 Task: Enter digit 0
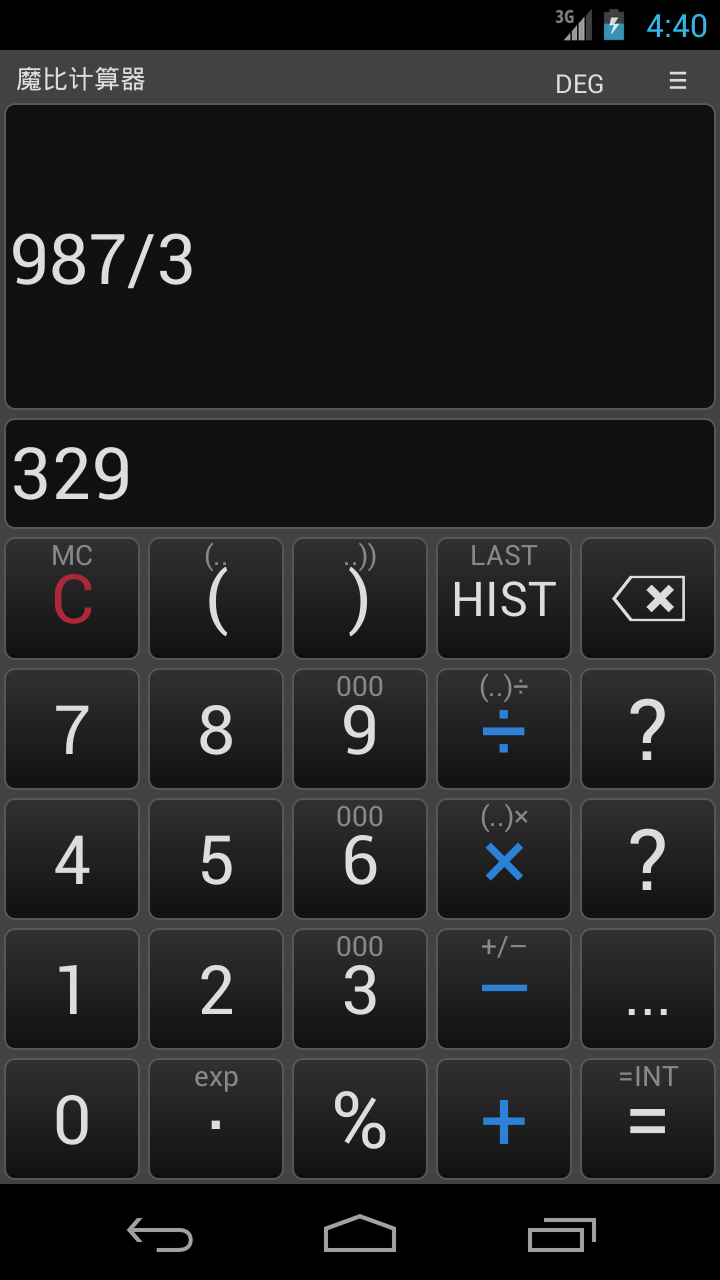click(72, 1119)
